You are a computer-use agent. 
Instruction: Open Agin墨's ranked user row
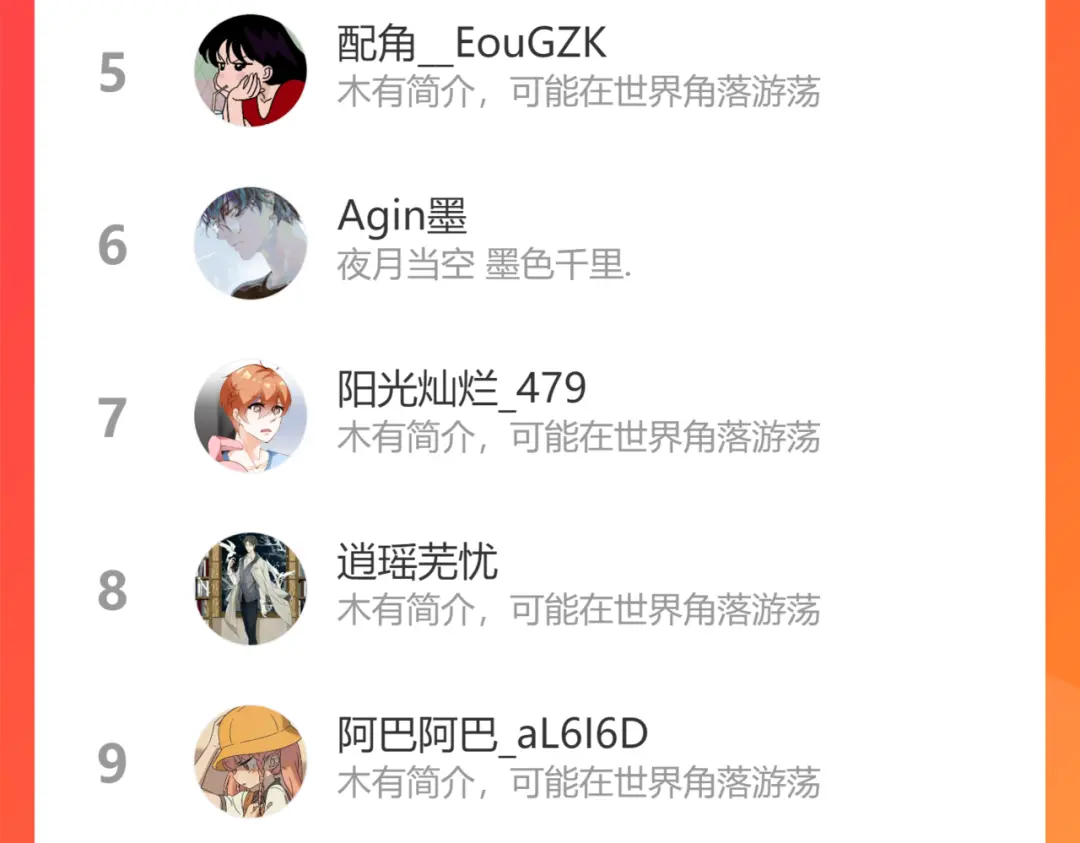[x=539, y=244]
